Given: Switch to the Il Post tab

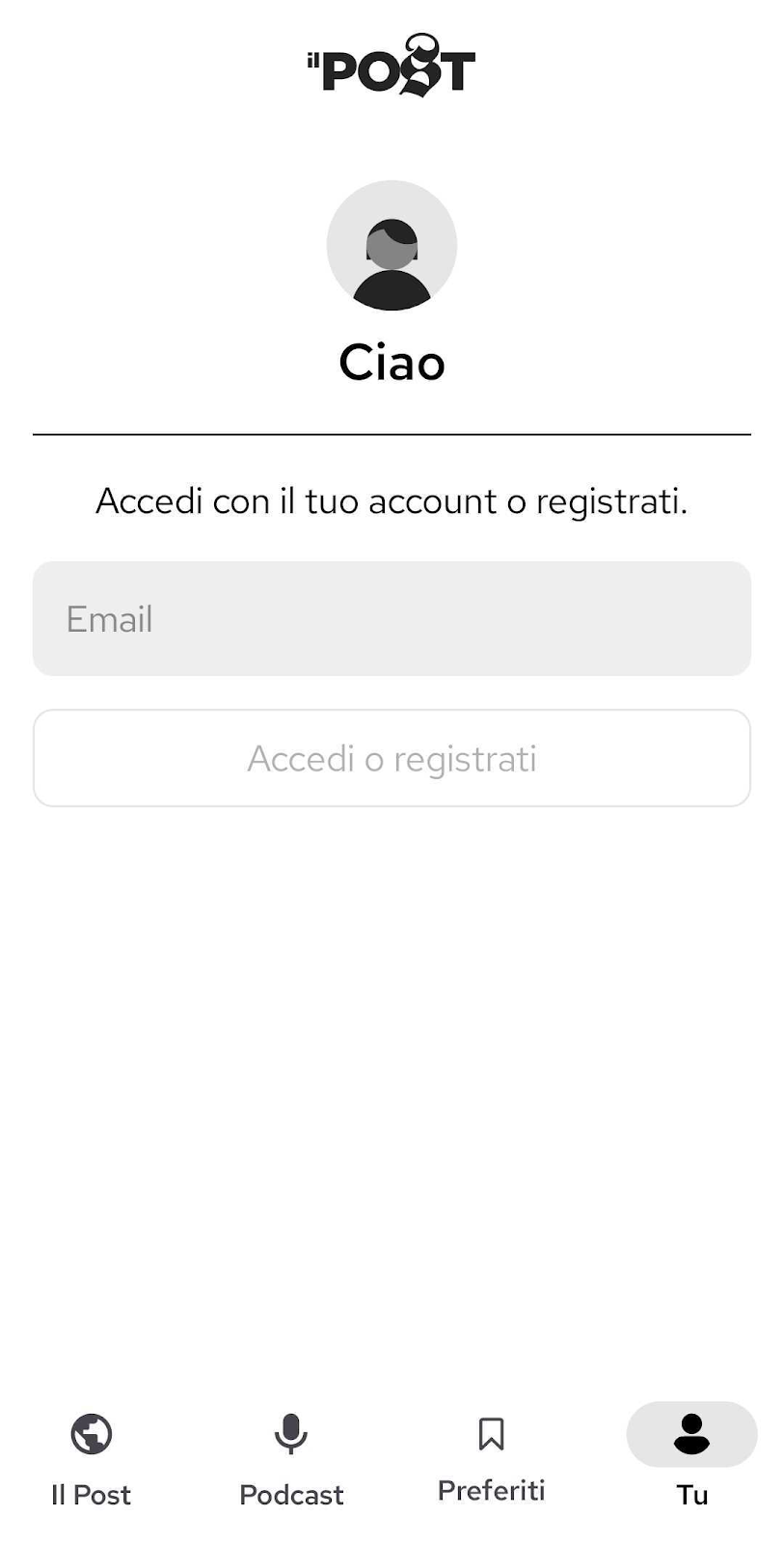Looking at the screenshot, I should (x=92, y=1460).
